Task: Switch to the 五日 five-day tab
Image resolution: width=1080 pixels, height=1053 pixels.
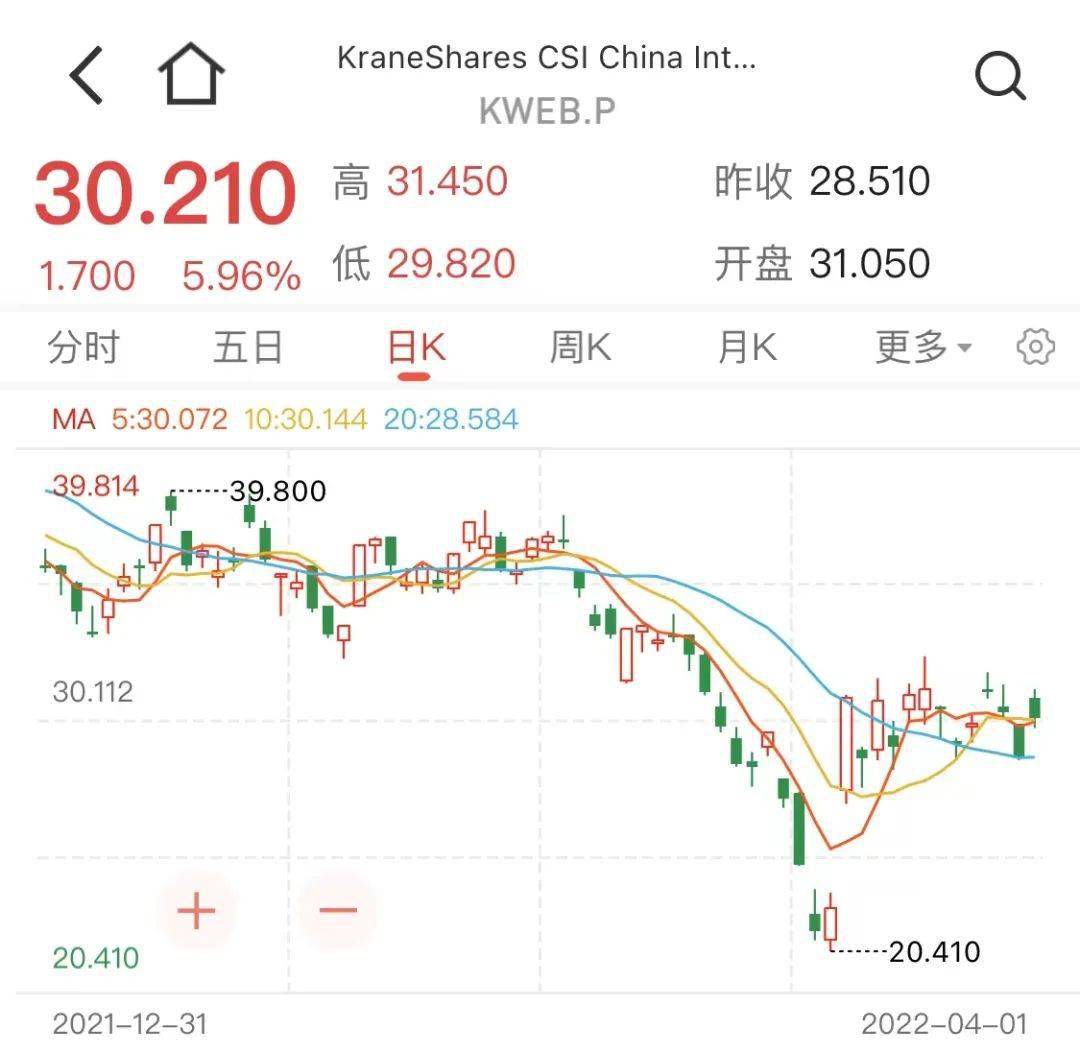Action: point(248,346)
